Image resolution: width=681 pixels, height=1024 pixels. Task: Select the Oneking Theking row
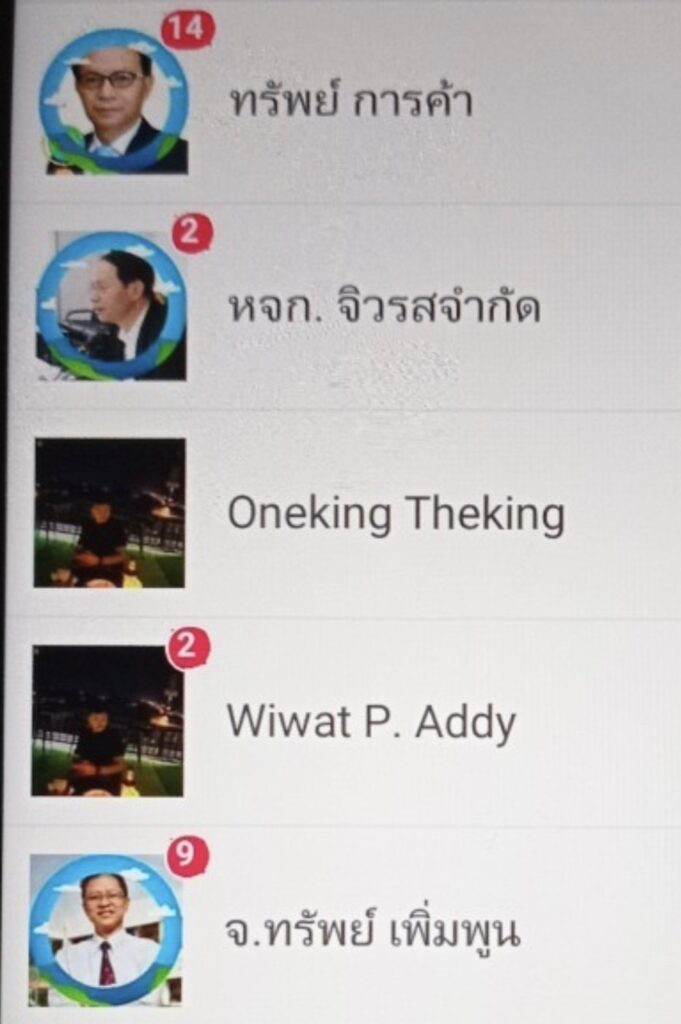tap(395, 515)
